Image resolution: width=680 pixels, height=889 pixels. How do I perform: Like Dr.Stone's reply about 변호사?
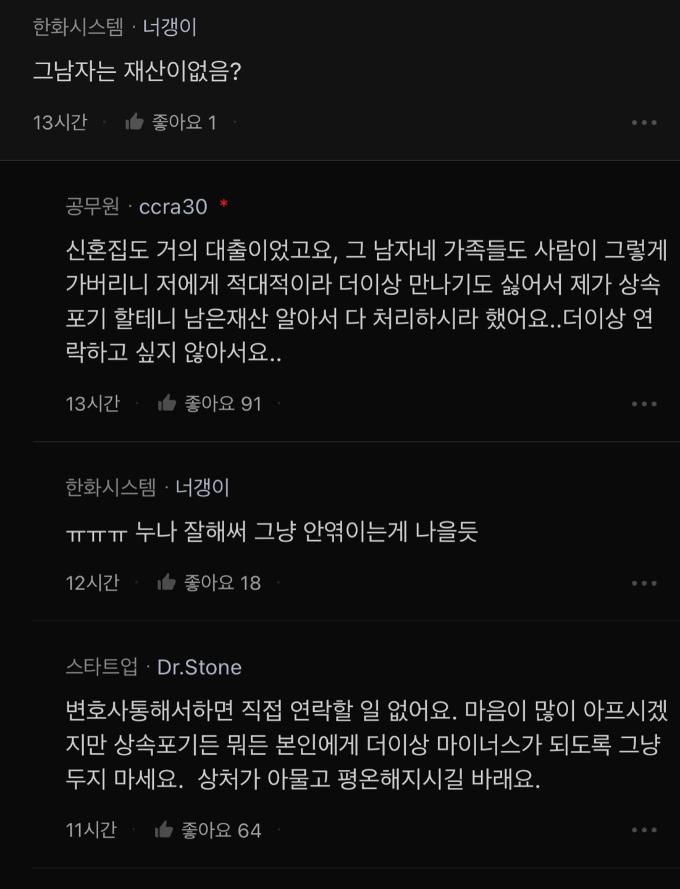tap(165, 830)
